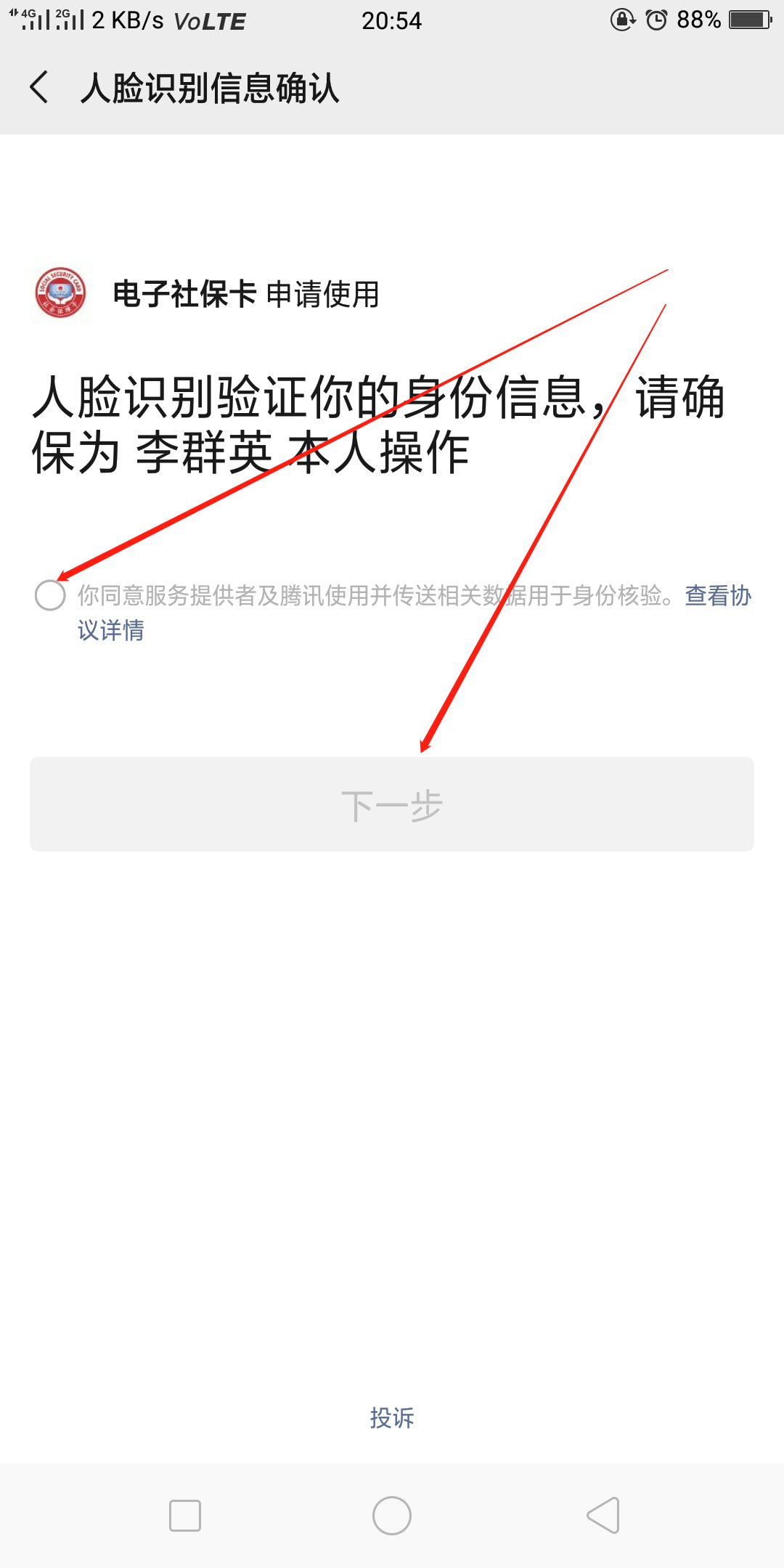Open the 投诉 complaint link
Viewport: 784px width, 1568px height.
(x=392, y=1417)
